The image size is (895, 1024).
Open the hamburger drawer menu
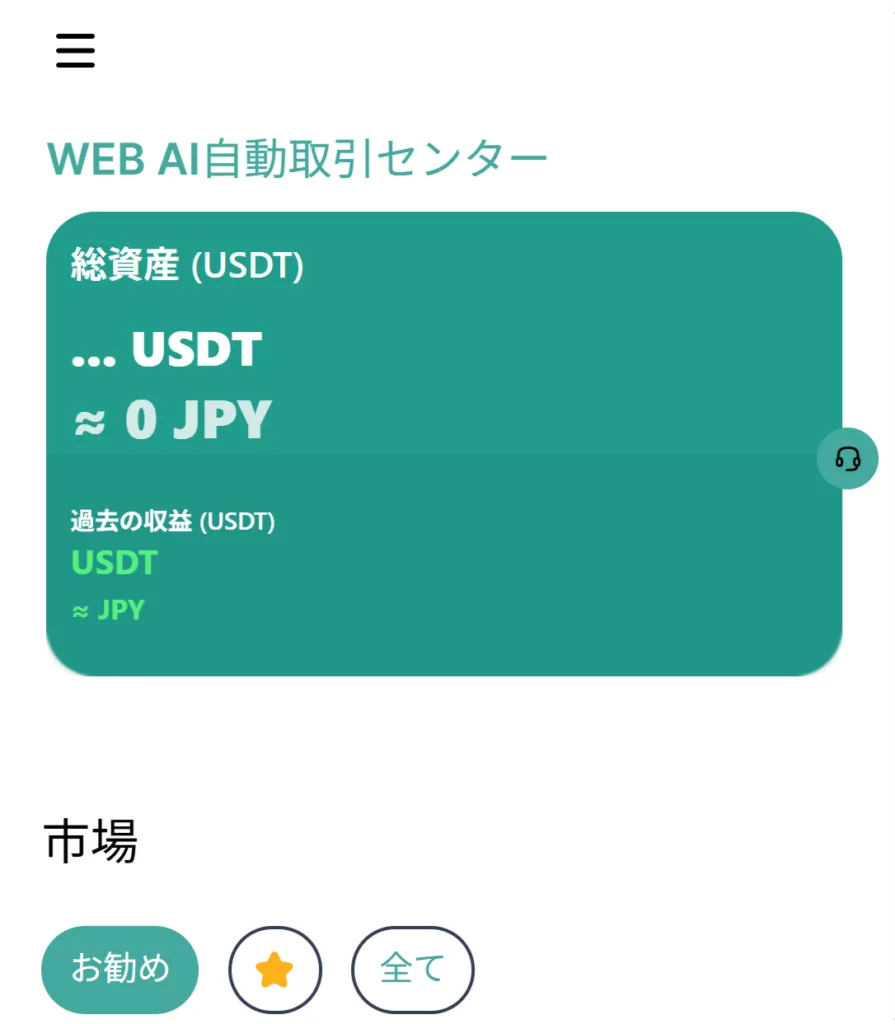point(75,50)
